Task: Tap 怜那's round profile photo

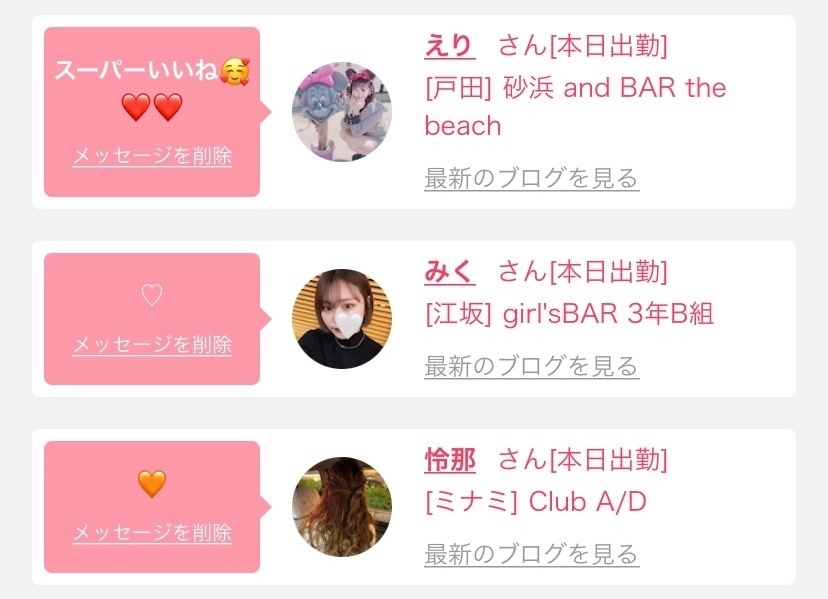Action: click(x=342, y=507)
